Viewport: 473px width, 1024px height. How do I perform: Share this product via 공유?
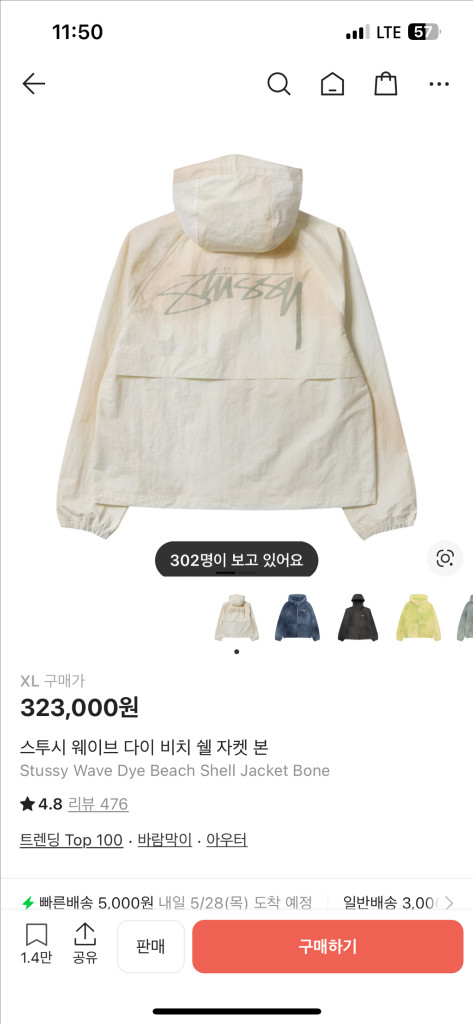[85, 944]
